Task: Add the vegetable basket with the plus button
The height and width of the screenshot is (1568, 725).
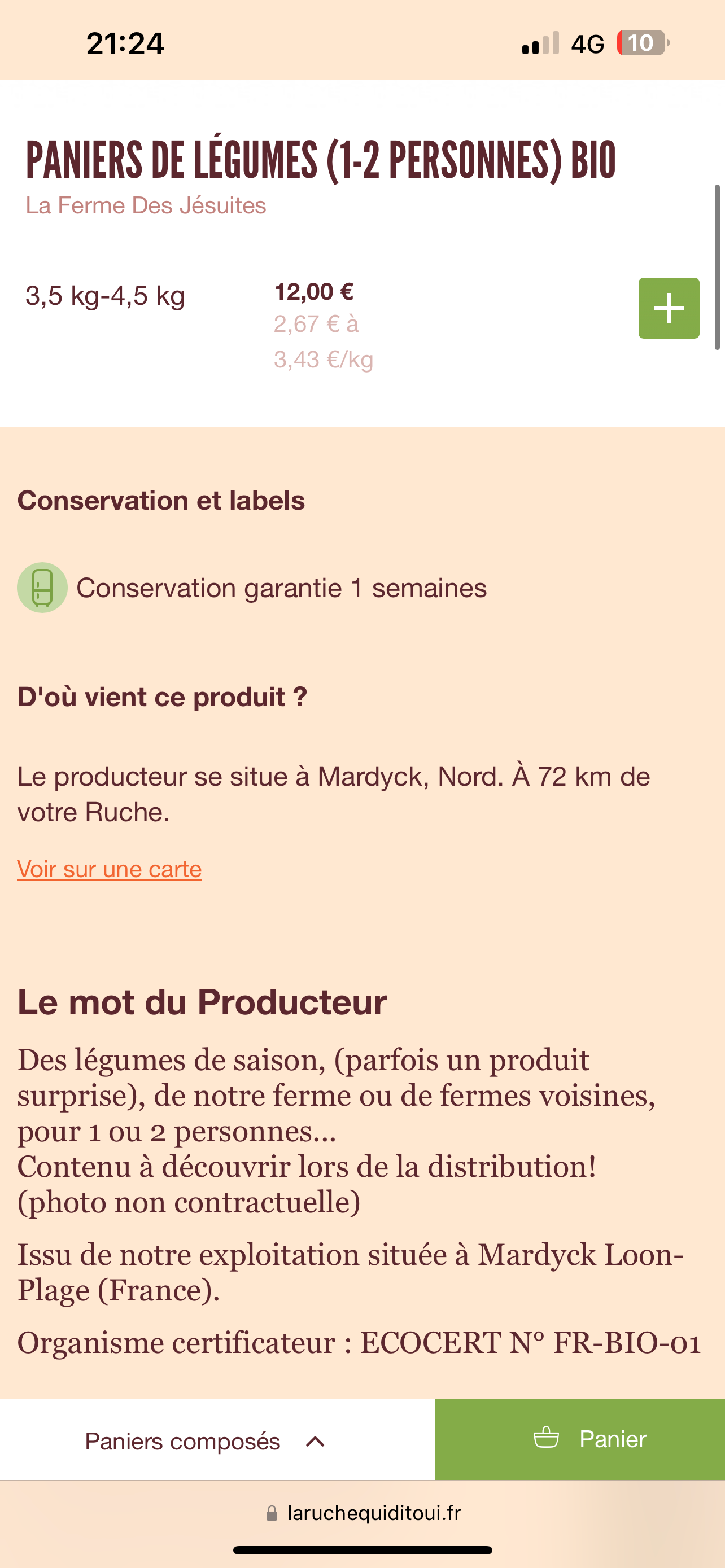Action: click(669, 308)
